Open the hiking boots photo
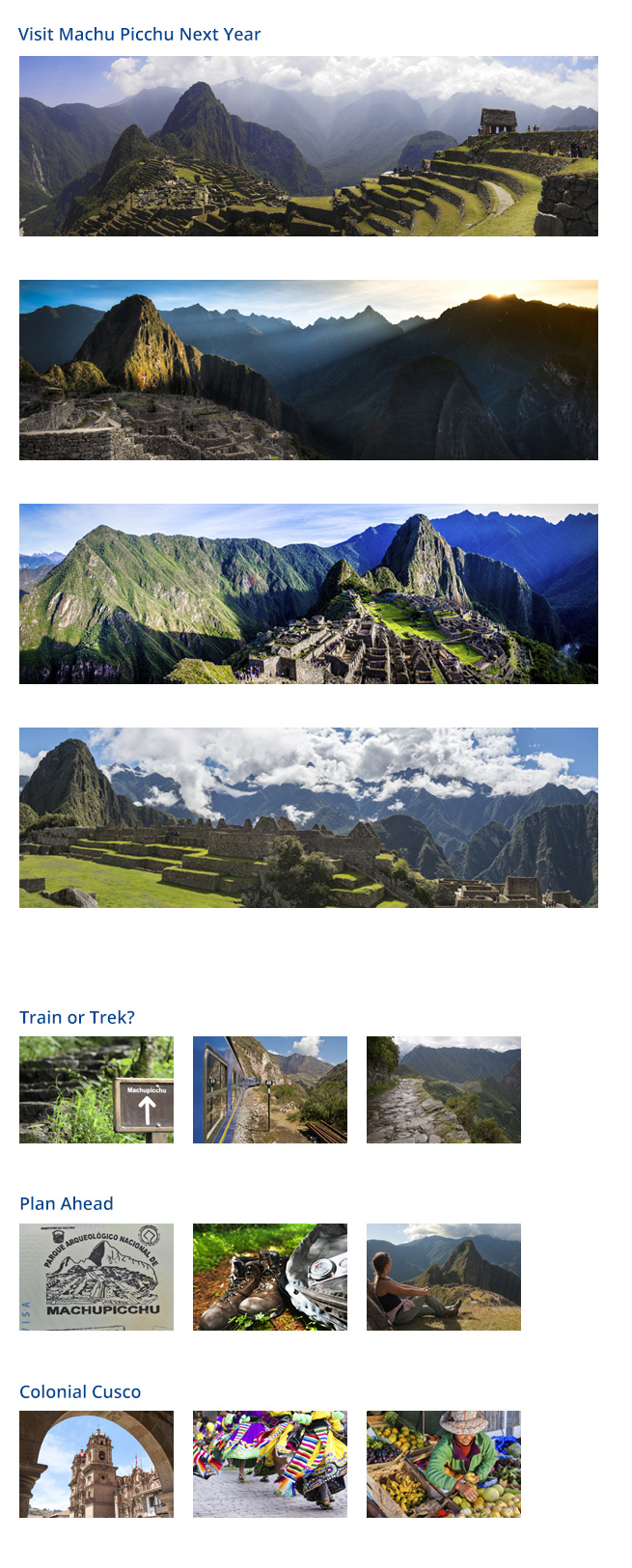This screenshot has width=632, height=1568. tap(270, 1277)
